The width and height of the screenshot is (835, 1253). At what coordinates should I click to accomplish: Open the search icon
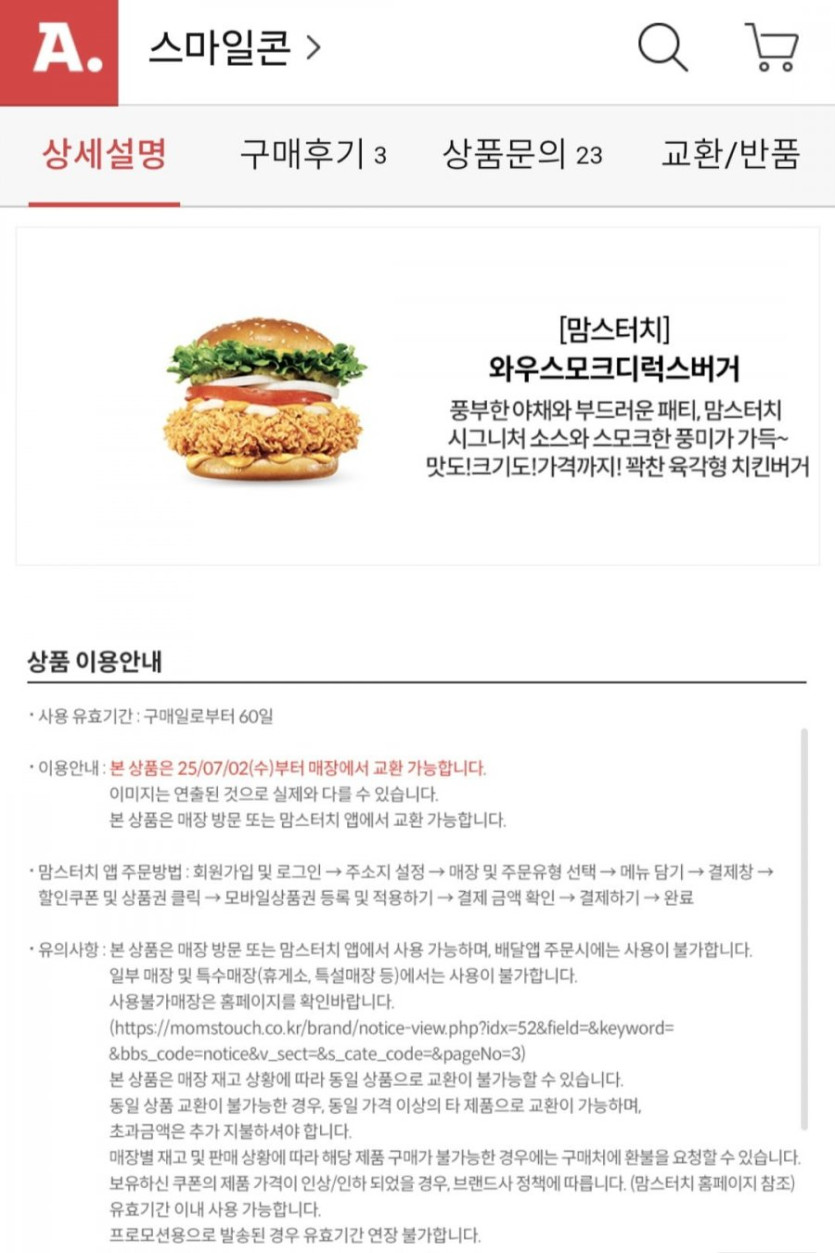[x=663, y=47]
